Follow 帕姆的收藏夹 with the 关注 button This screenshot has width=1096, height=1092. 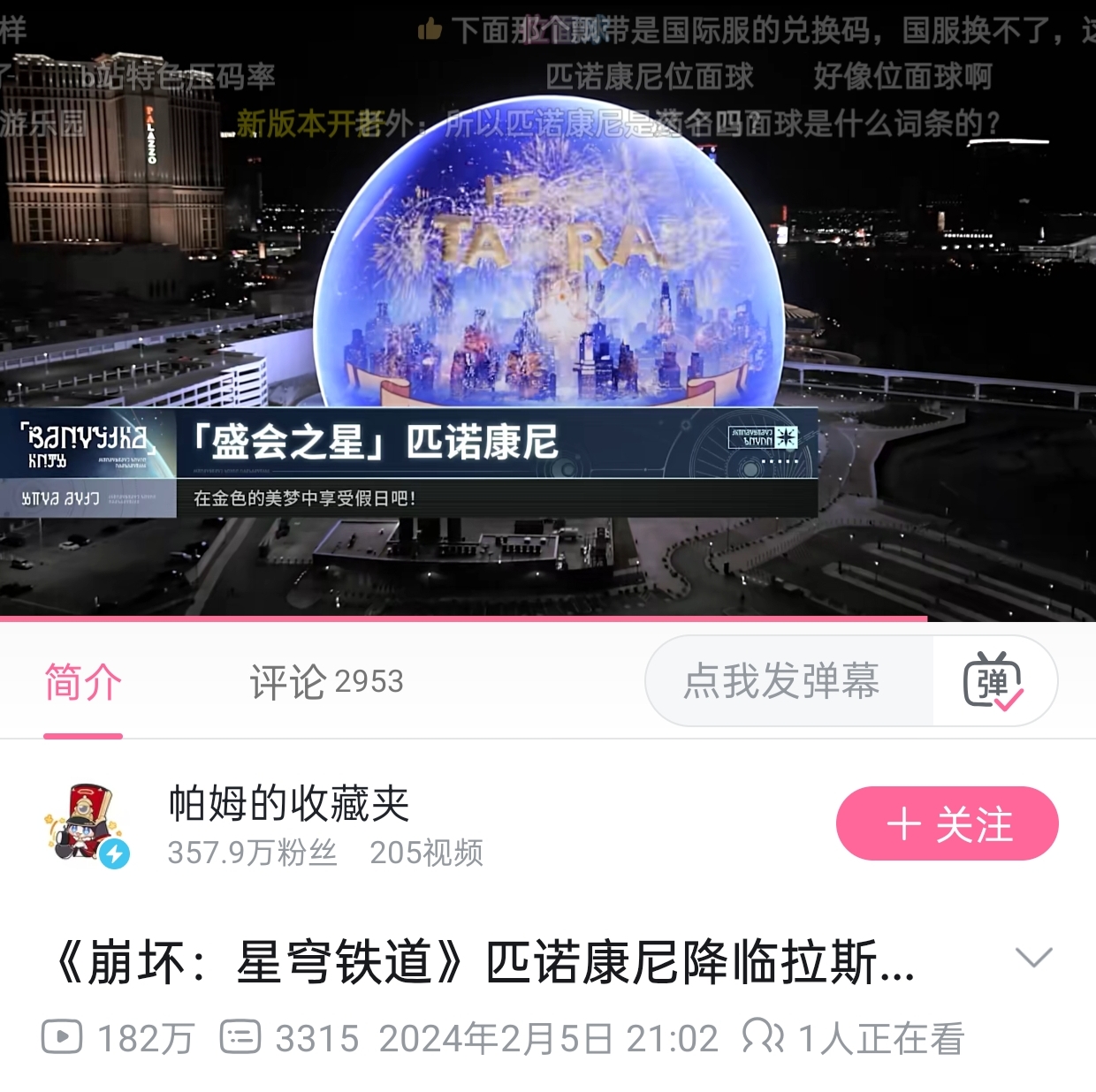click(947, 823)
